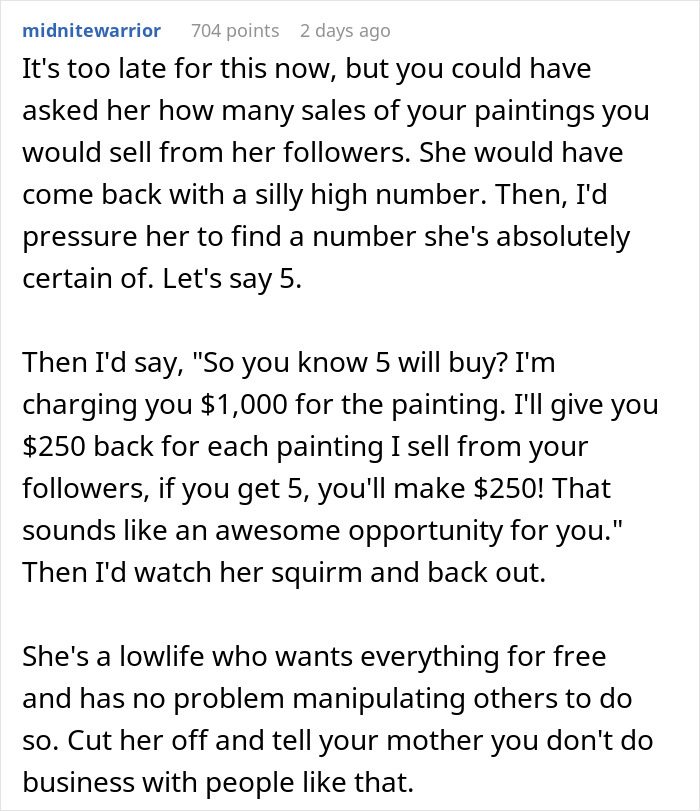Image resolution: width=700 pixels, height=811 pixels.
Task: Open midnitewarrior's user profile
Action: pos(90,31)
